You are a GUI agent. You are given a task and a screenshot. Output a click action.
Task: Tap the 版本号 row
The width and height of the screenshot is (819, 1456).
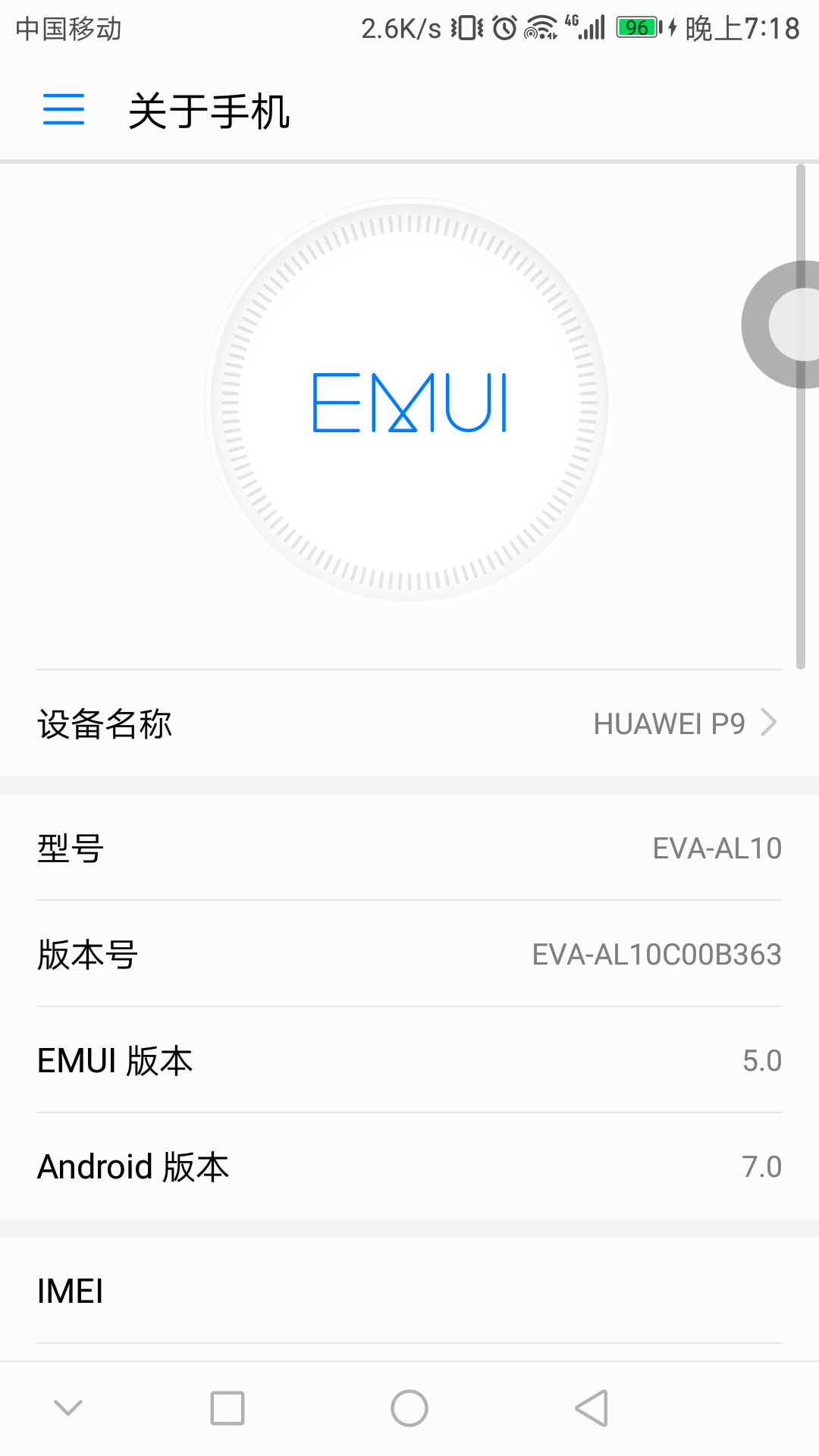point(409,954)
